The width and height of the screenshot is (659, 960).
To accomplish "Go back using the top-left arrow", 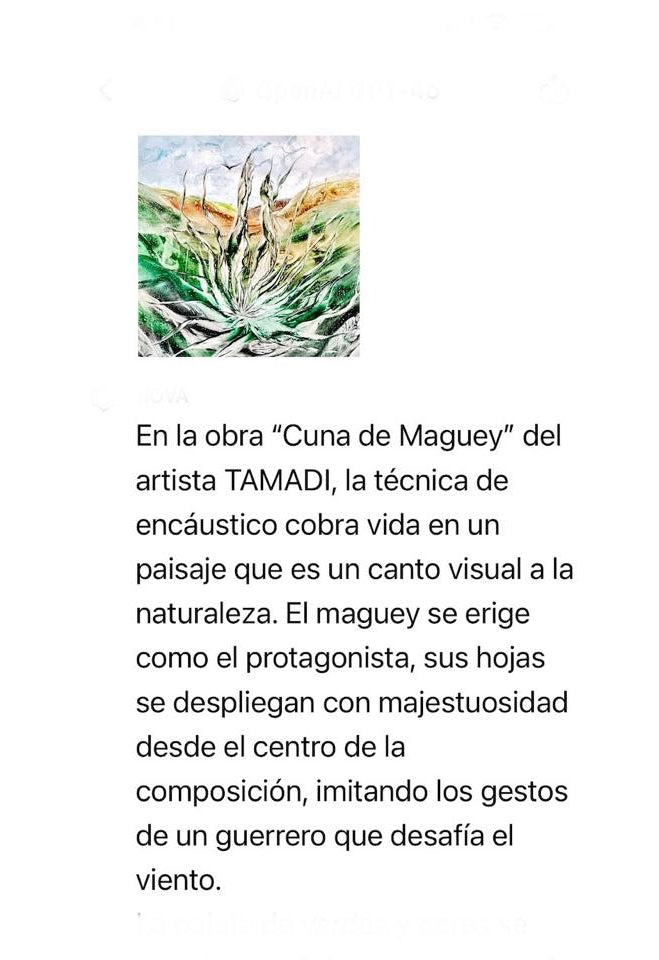I will (106, 91).
